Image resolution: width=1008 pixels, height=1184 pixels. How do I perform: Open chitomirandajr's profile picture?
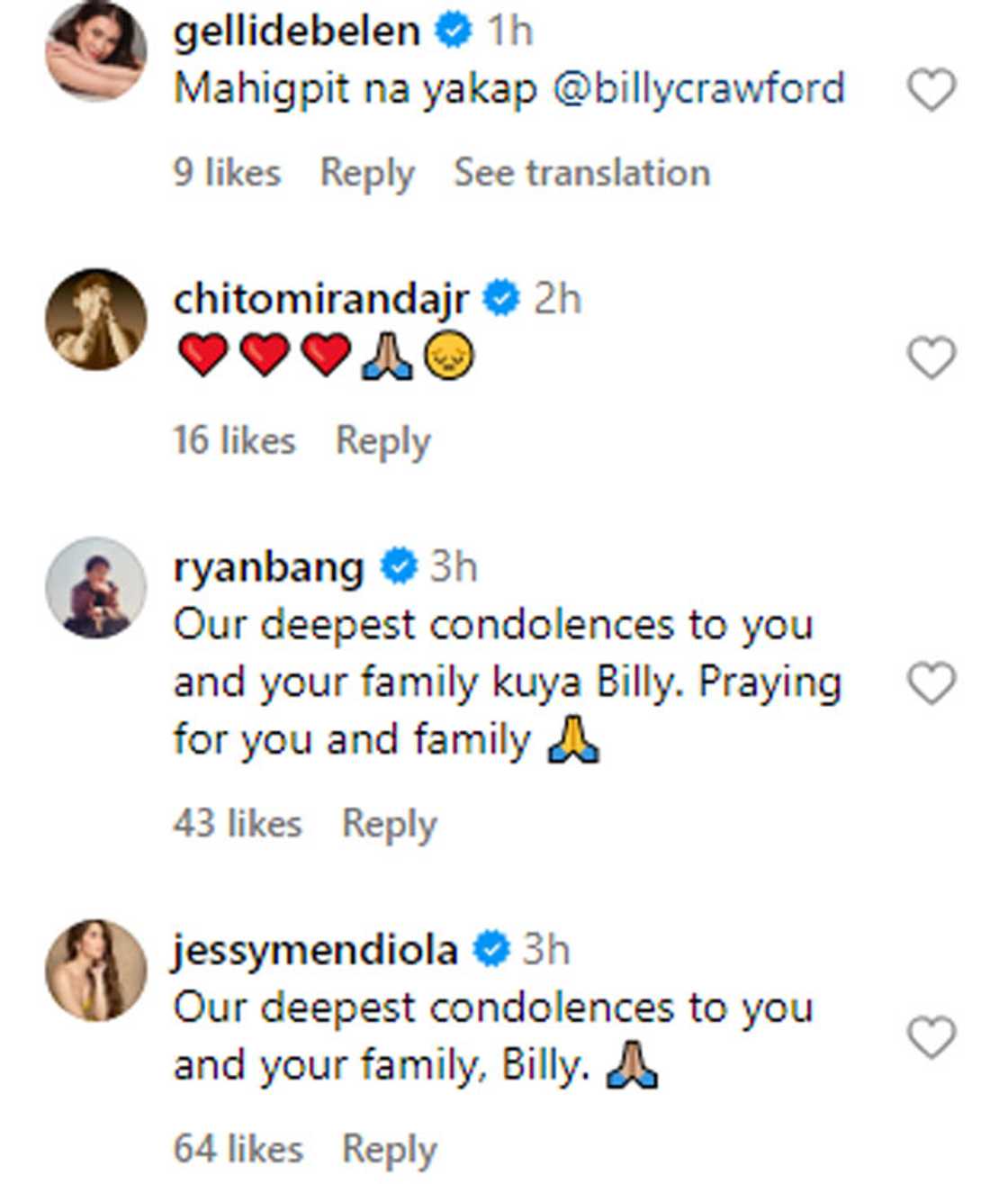tap(95, 319)
